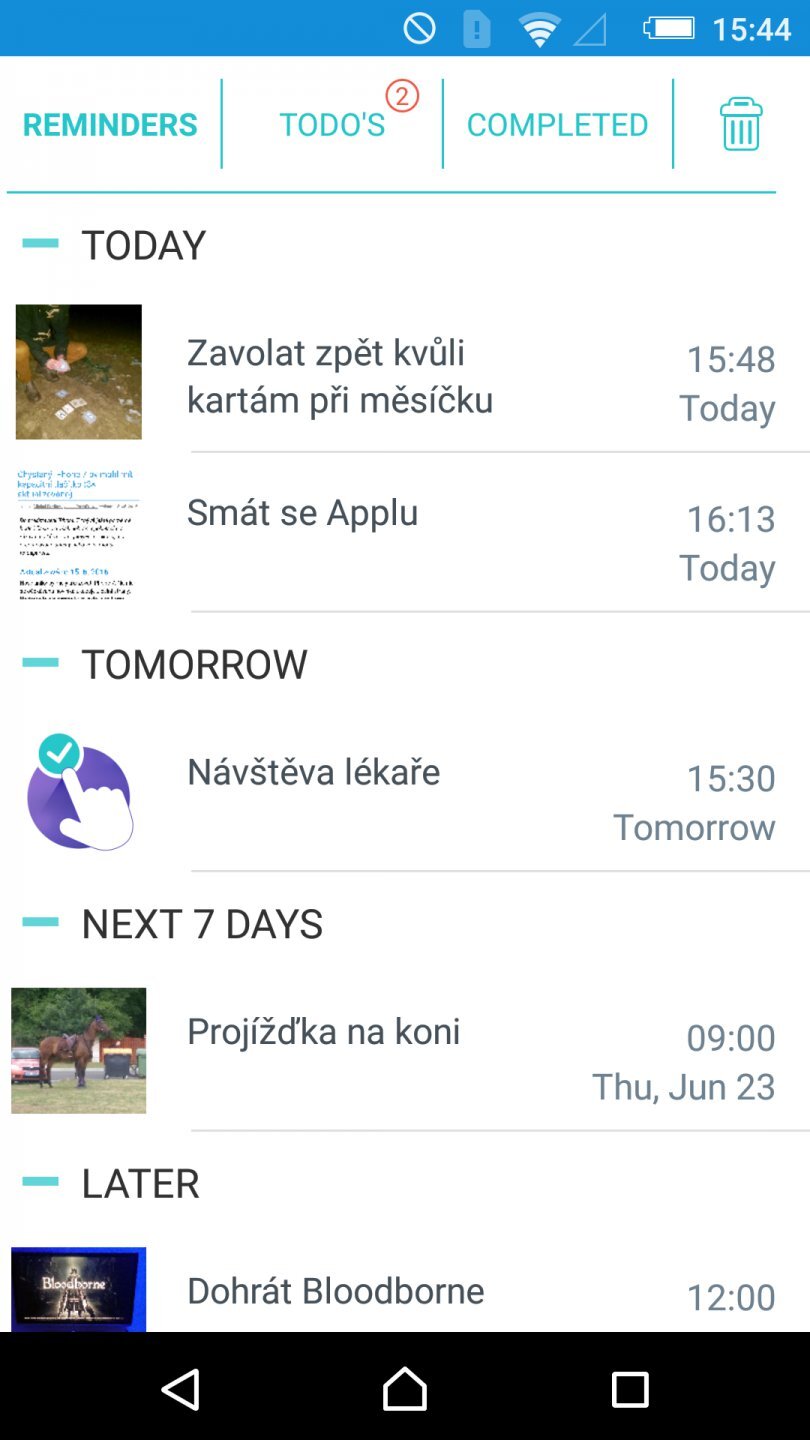
Task: Collapse the LATER section
Action: (x=40, y=1182)
